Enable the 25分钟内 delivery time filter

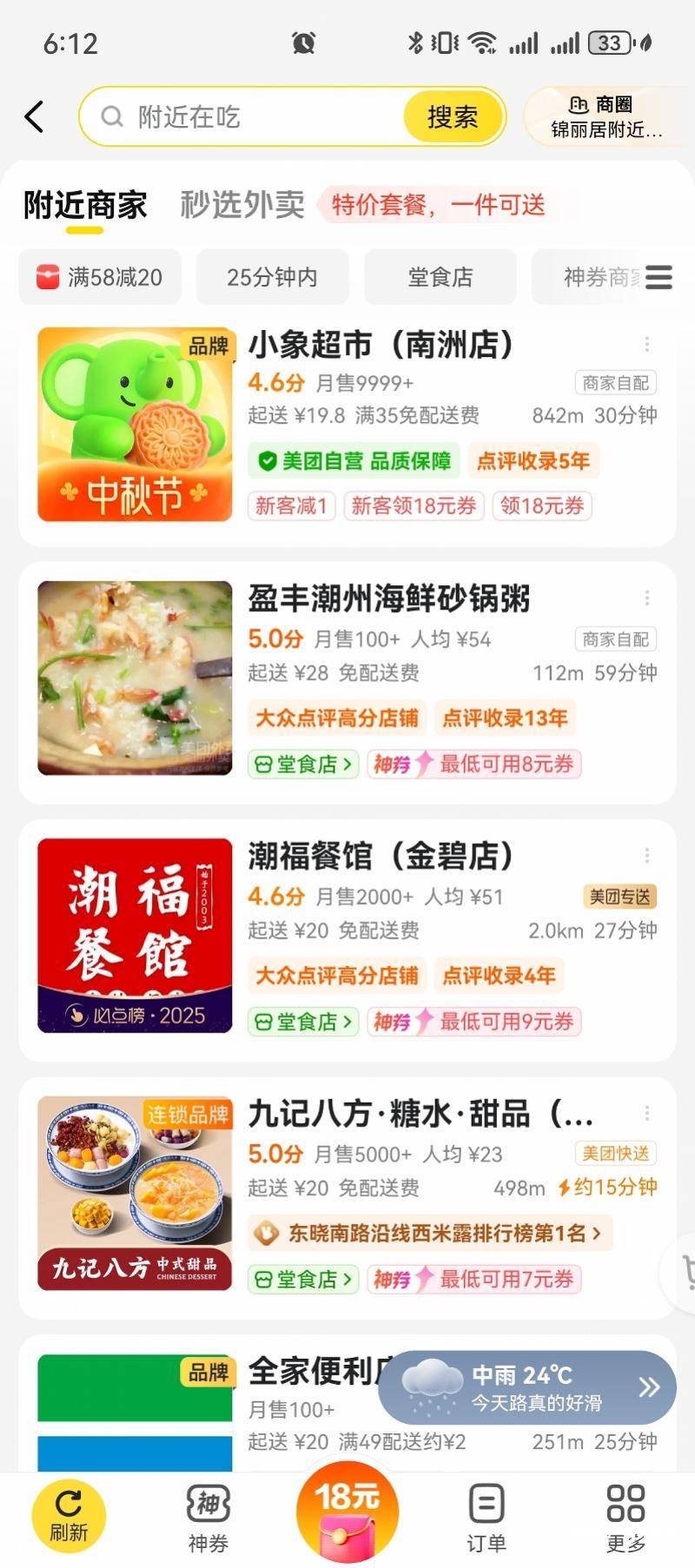(x=273, y=276)
